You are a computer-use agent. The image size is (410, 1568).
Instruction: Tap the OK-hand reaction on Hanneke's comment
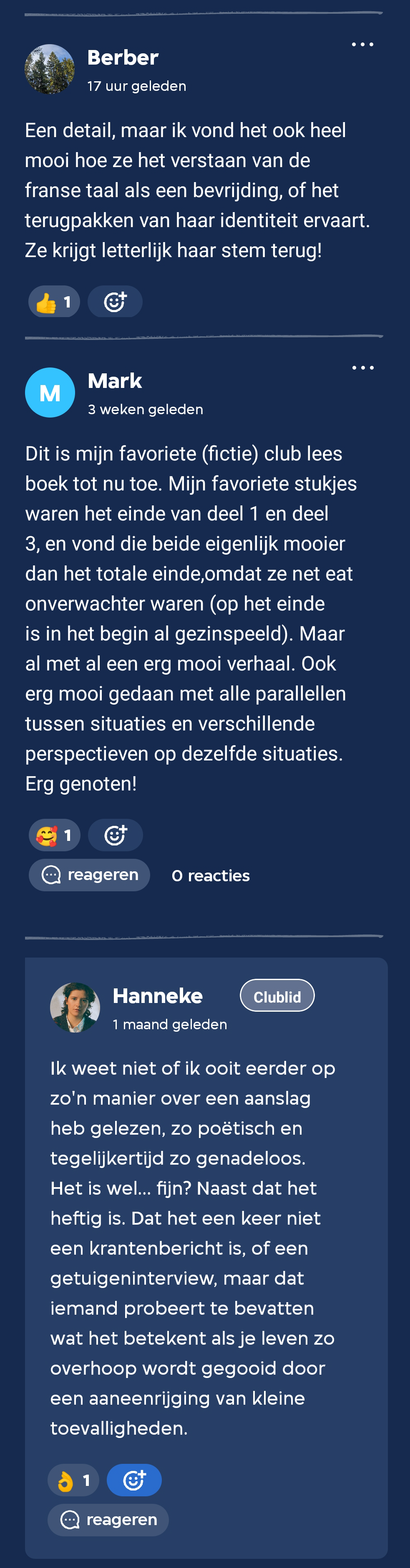73,1480
